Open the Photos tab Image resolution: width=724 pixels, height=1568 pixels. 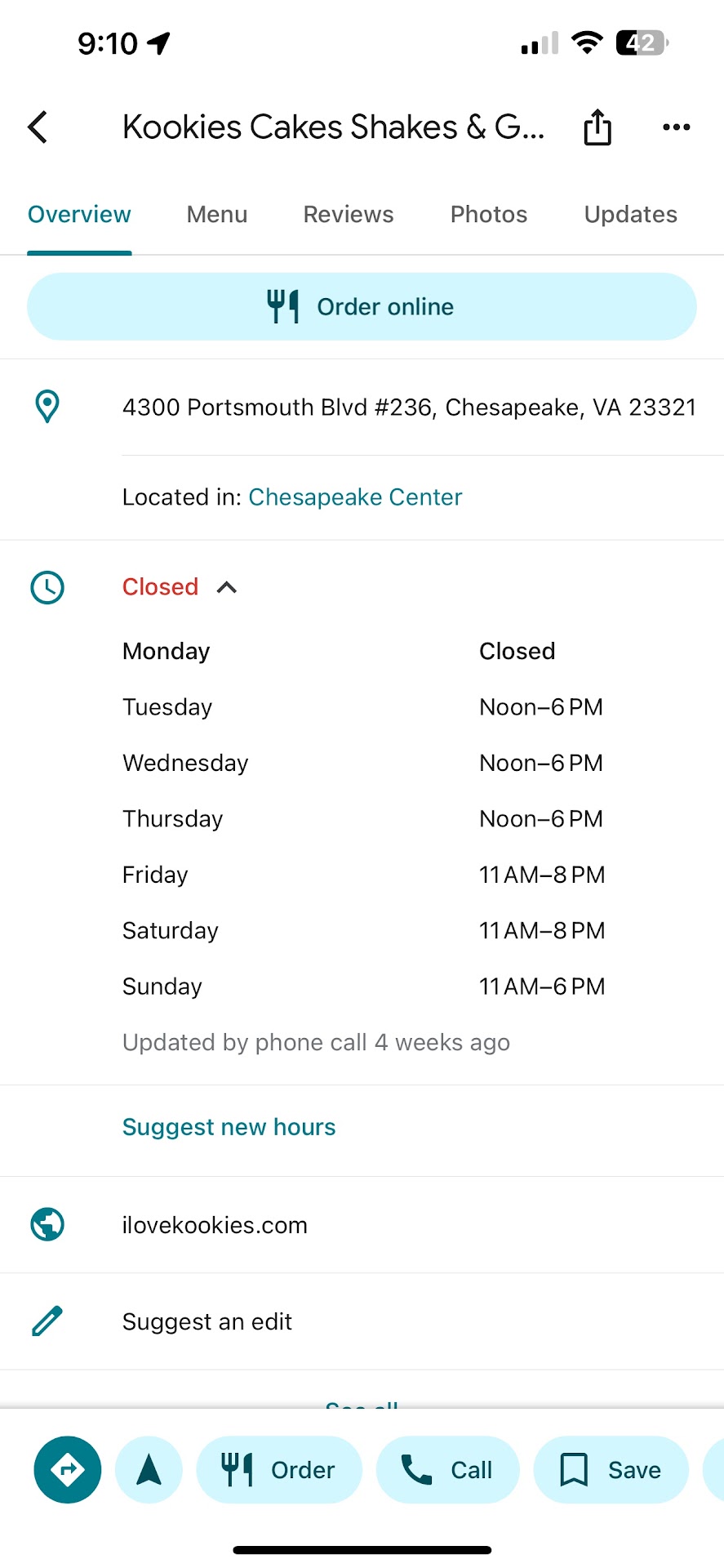tap(489, 215)
